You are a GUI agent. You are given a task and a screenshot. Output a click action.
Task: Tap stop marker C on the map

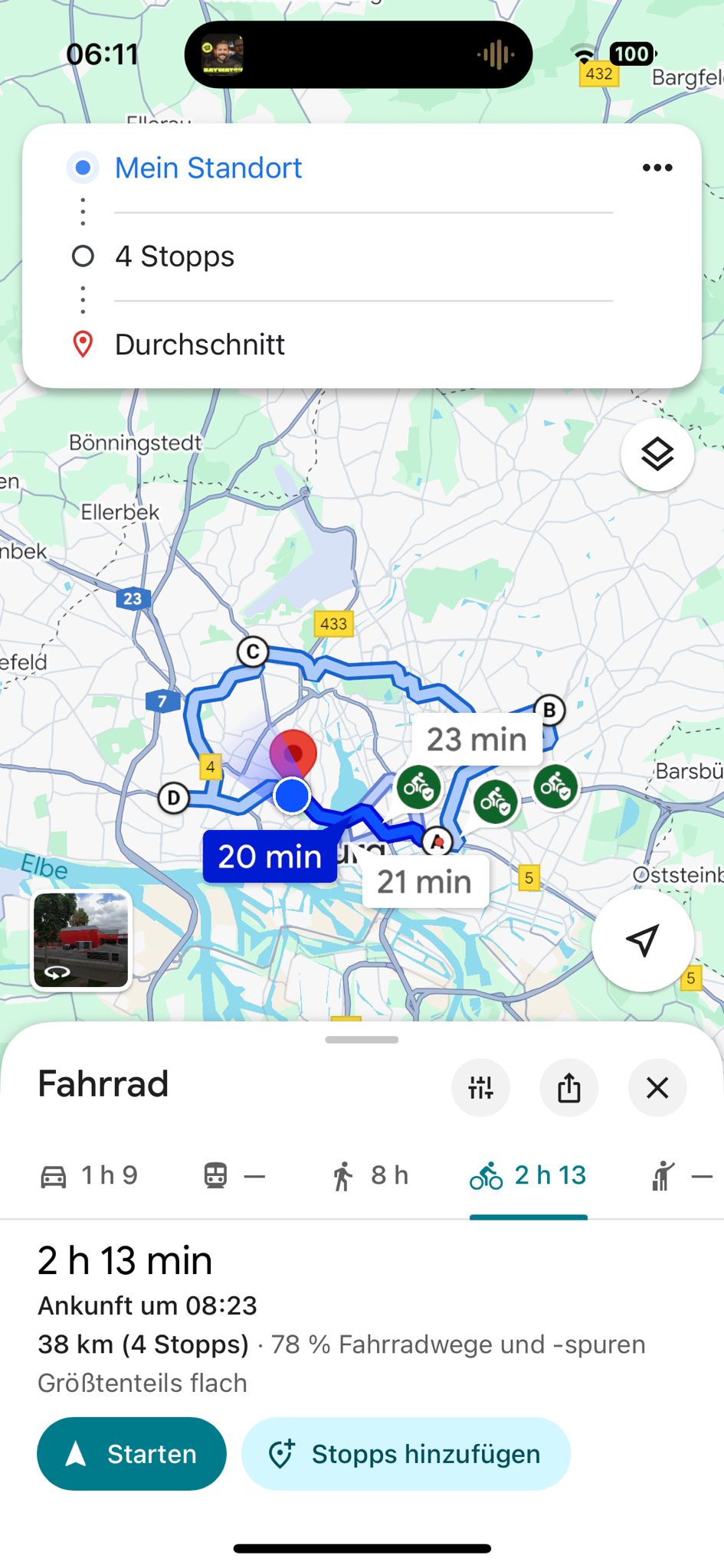point(253,652)
